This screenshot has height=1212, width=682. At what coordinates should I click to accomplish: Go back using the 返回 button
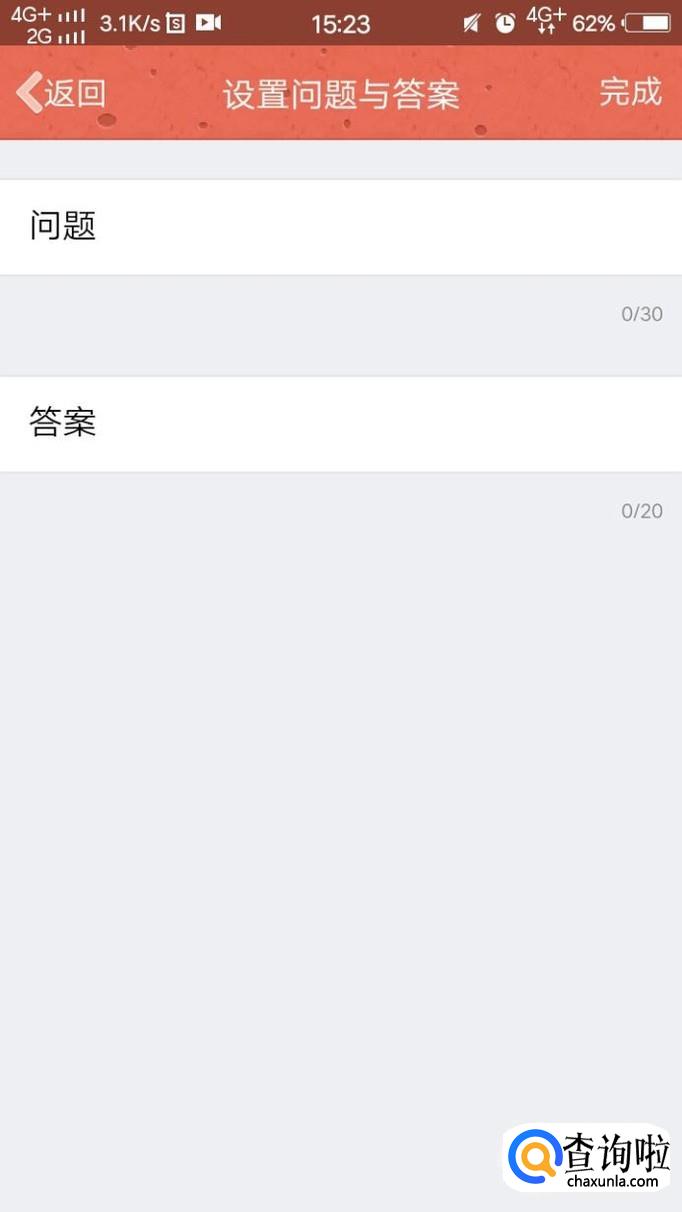tap(62, 93)
